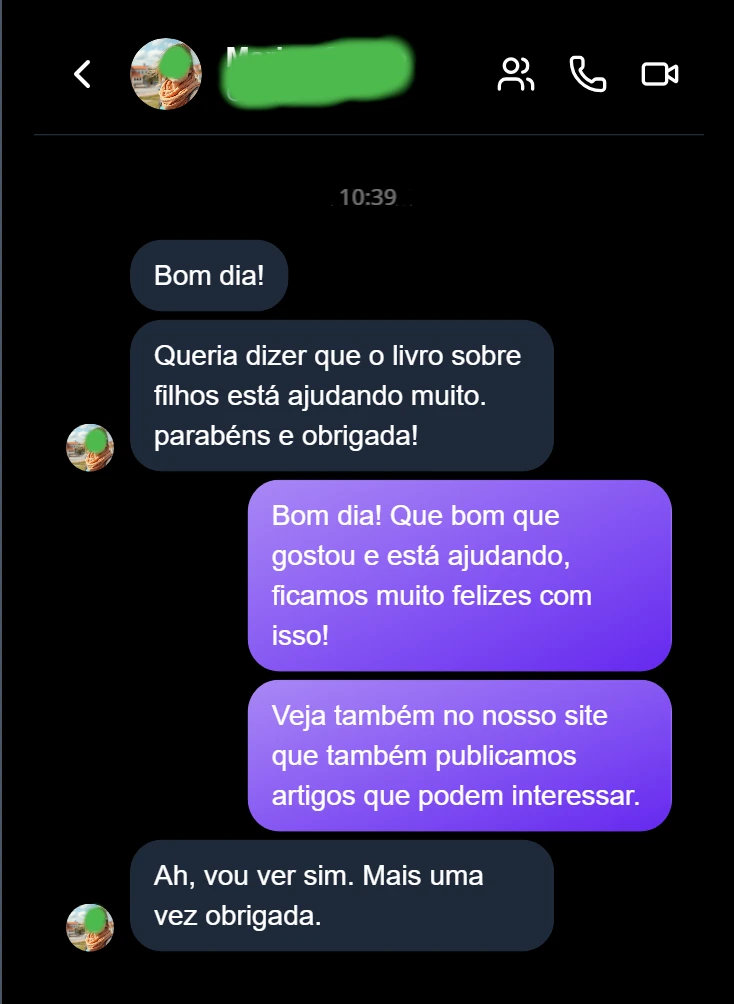Go back from this chat
The height and width of the screenshot is (1004, 734).
[x=83, y=74]
